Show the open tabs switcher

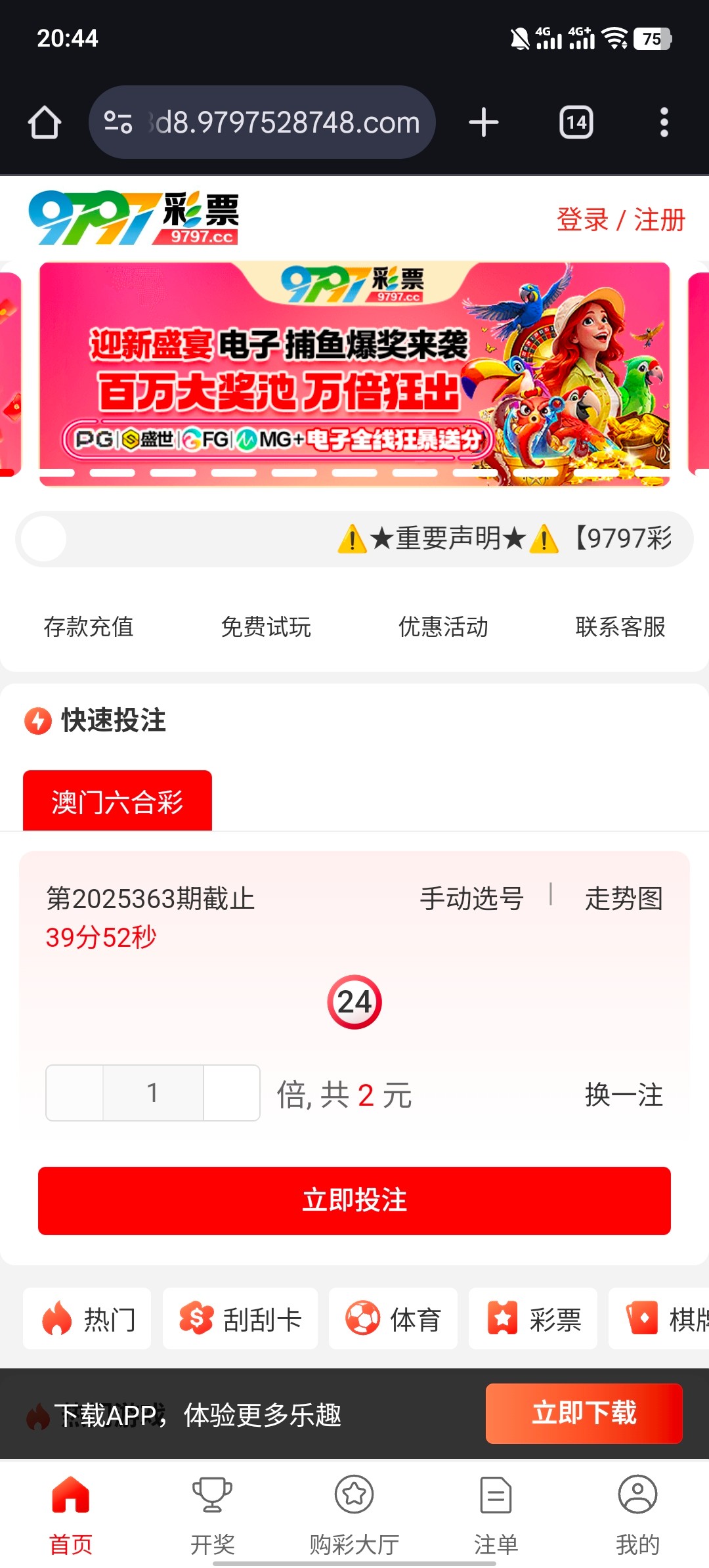point(576,122)
